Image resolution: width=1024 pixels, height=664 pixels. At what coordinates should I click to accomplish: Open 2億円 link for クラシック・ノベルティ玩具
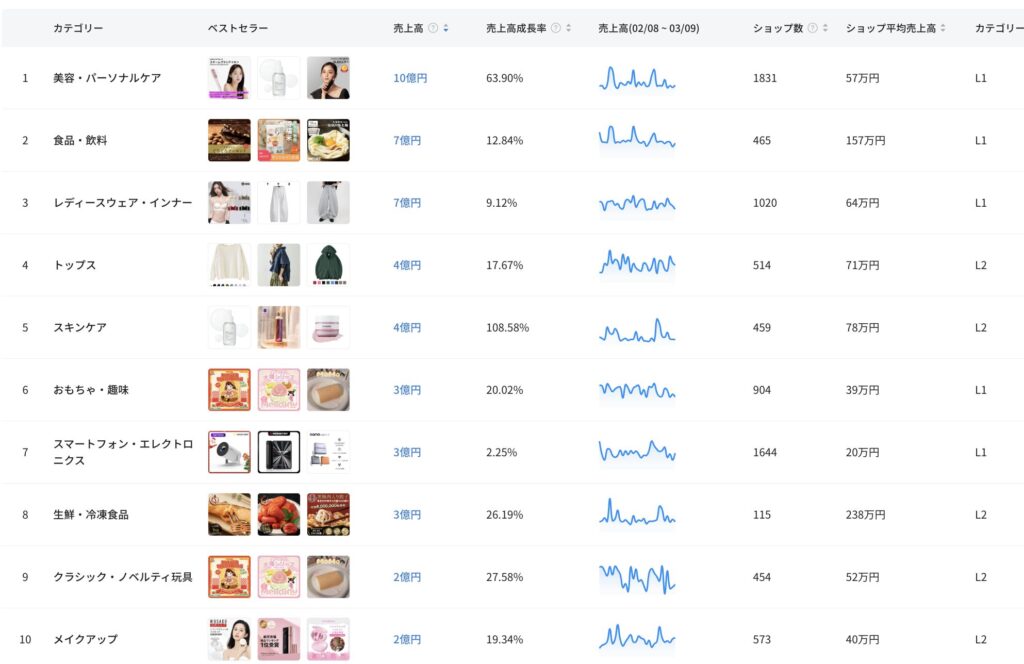pyautogui.click(x=407, y=577)
